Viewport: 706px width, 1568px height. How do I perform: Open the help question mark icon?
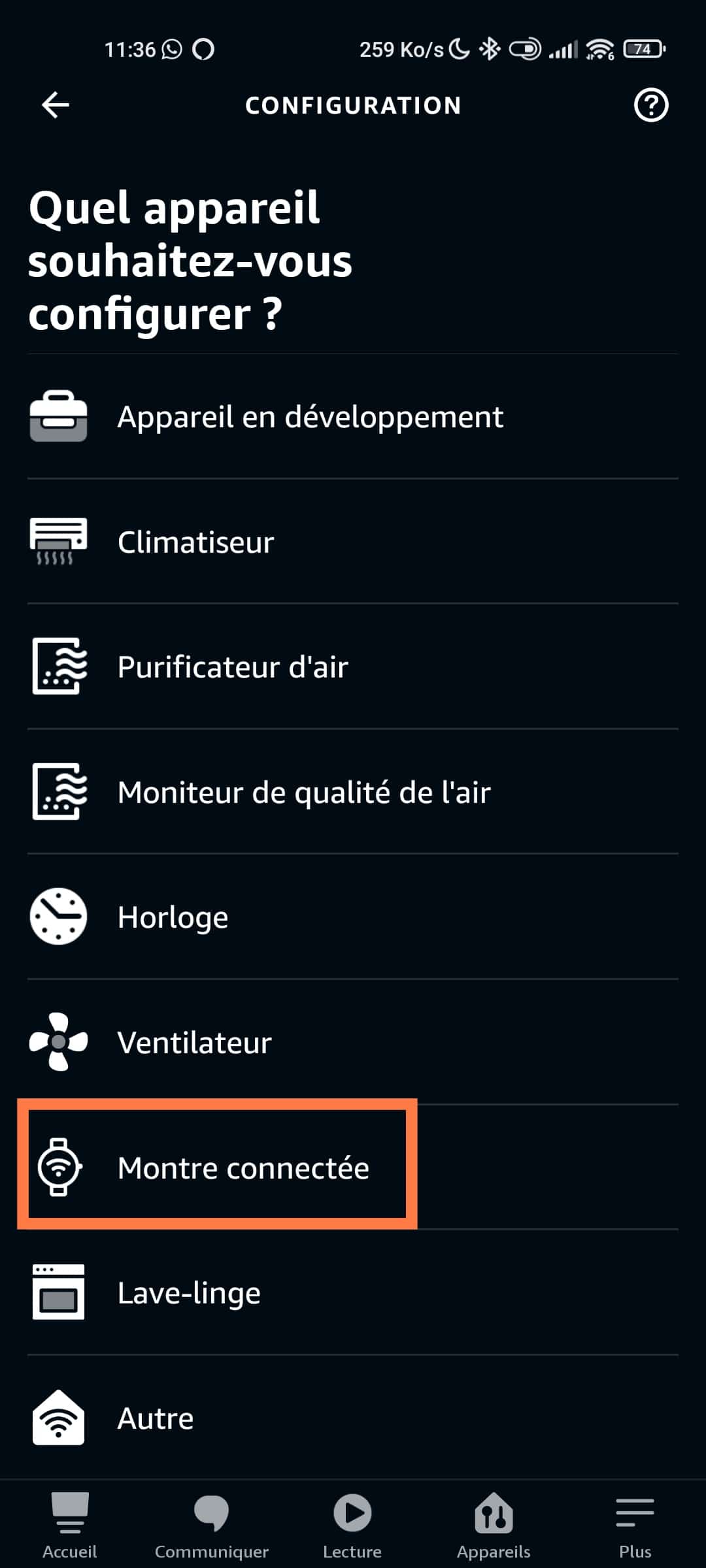pos(651,105)
